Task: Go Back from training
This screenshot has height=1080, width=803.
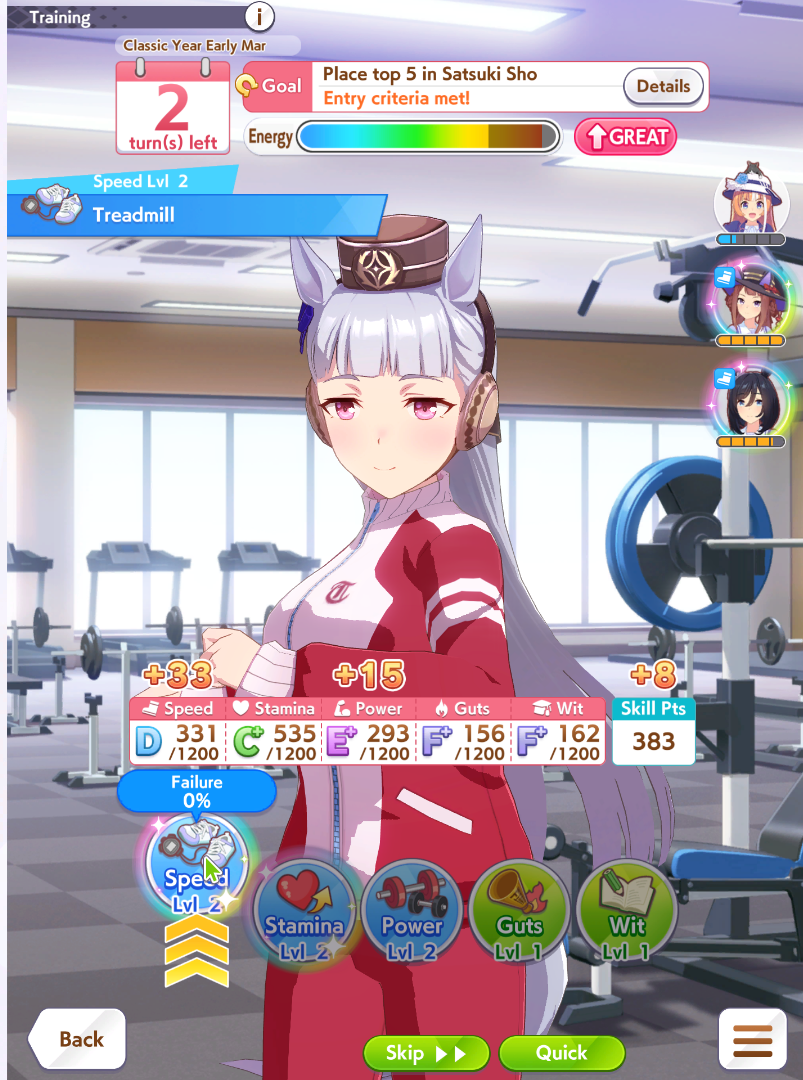Action: (x=78, y=1039)
